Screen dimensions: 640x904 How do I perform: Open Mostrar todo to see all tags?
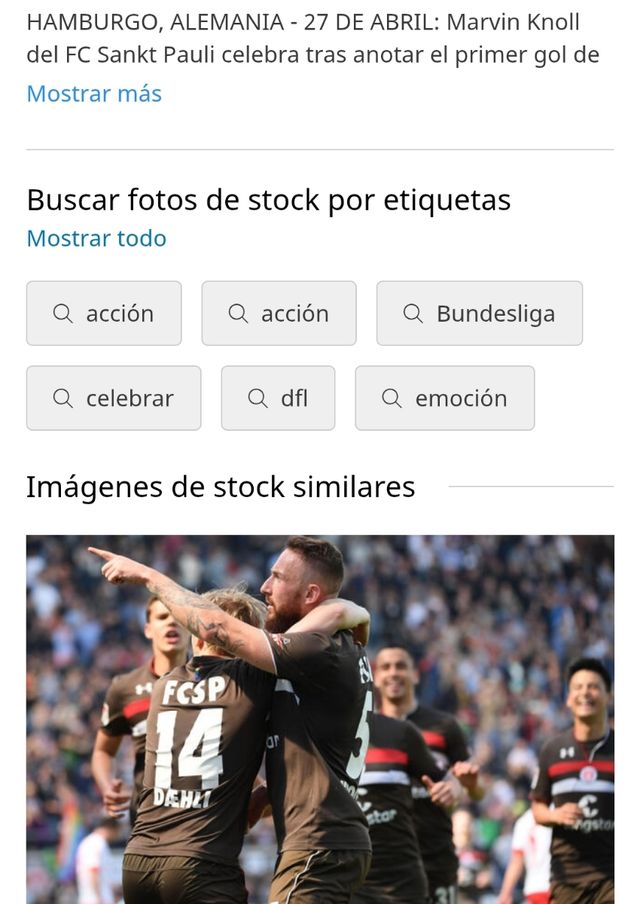click(96, 238)
